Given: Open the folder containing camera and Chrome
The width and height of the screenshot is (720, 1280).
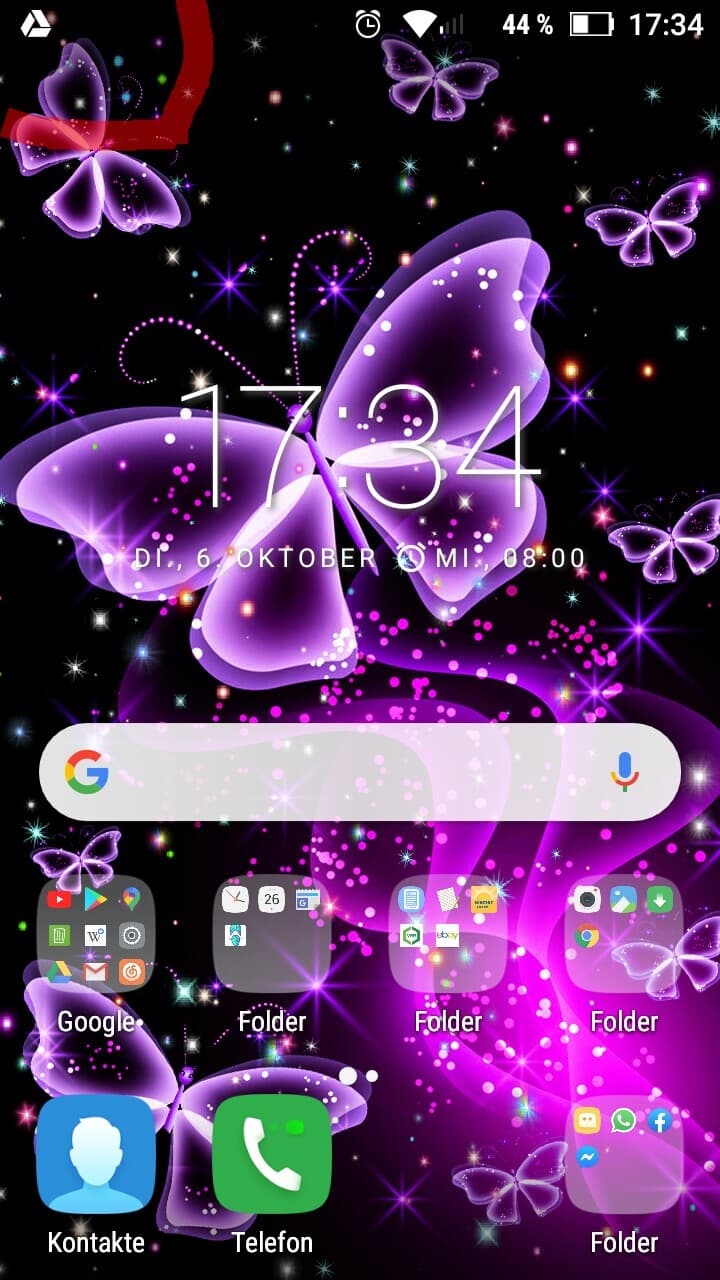Looking at the screenshot, I should click(x=624, y=934).
